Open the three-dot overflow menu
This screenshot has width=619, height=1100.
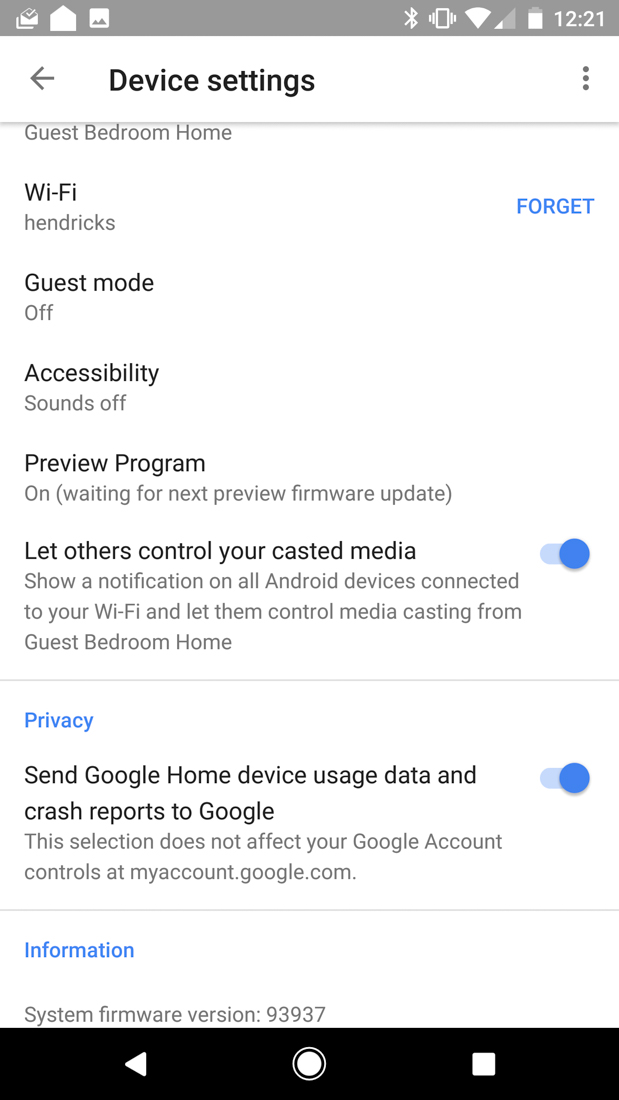(x=585, y=79)
